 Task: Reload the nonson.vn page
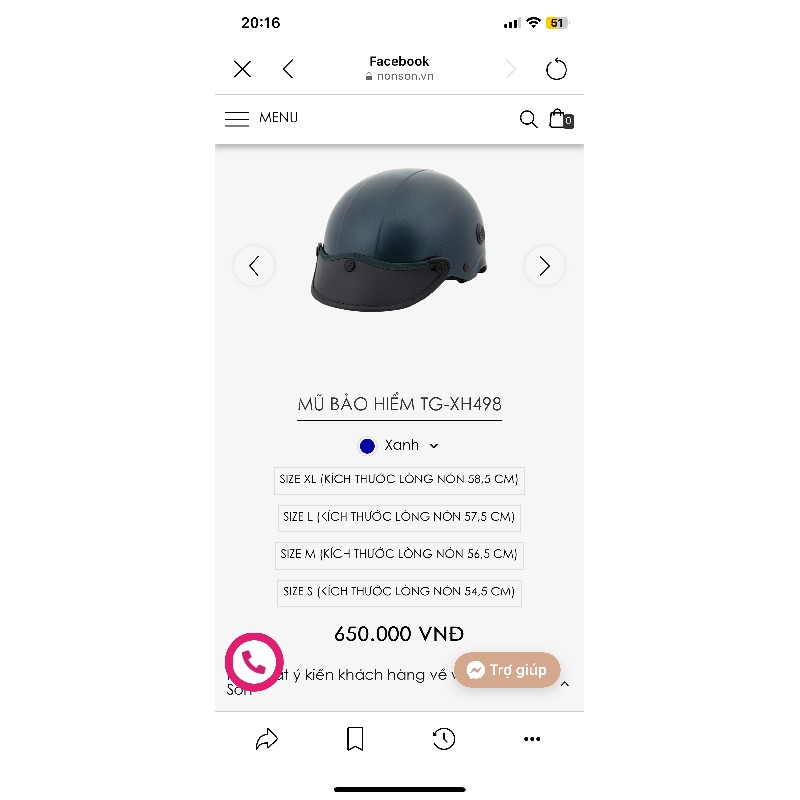pyautogui.click(x=556, y=69)
